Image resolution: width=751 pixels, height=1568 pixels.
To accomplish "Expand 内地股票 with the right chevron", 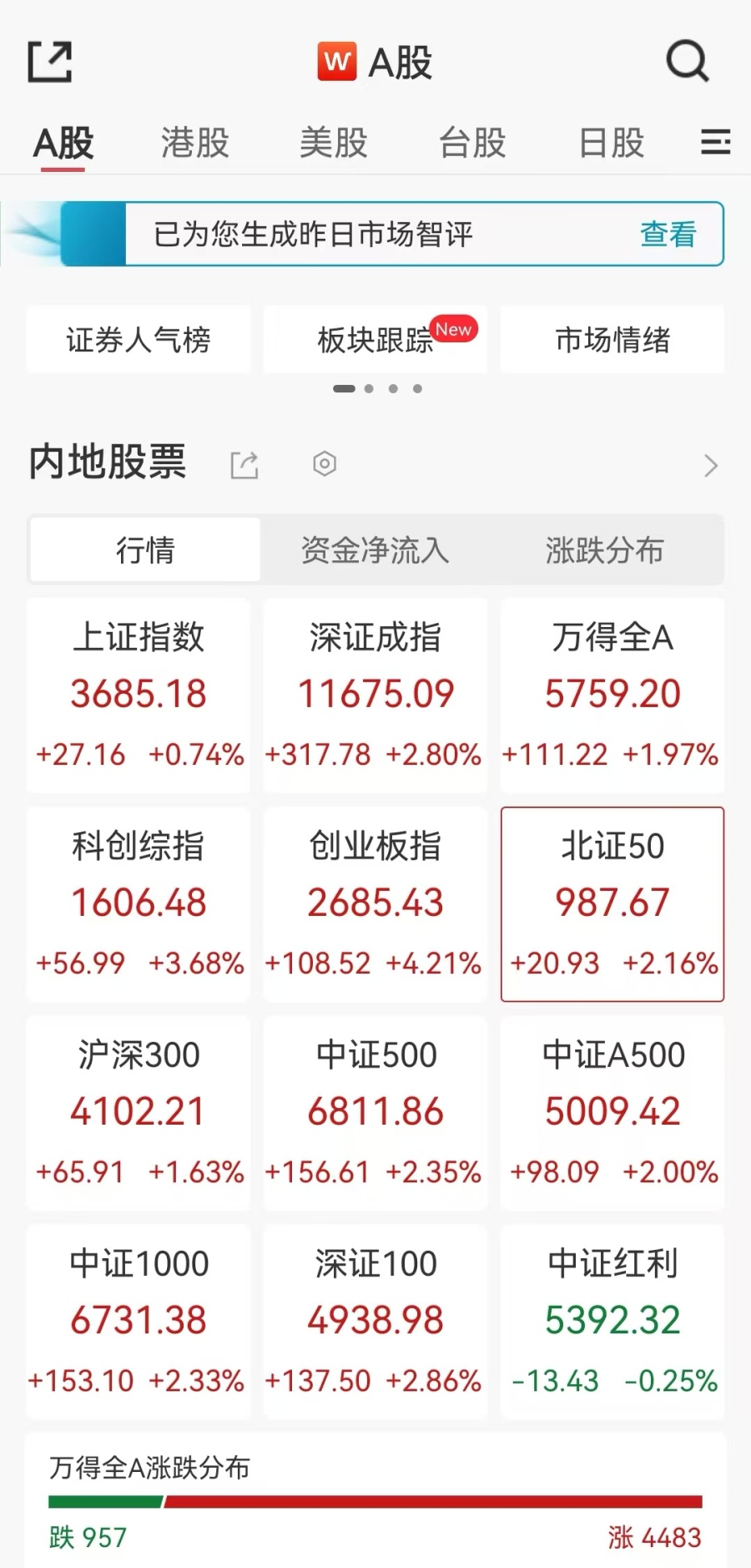I will pos(710,465).
